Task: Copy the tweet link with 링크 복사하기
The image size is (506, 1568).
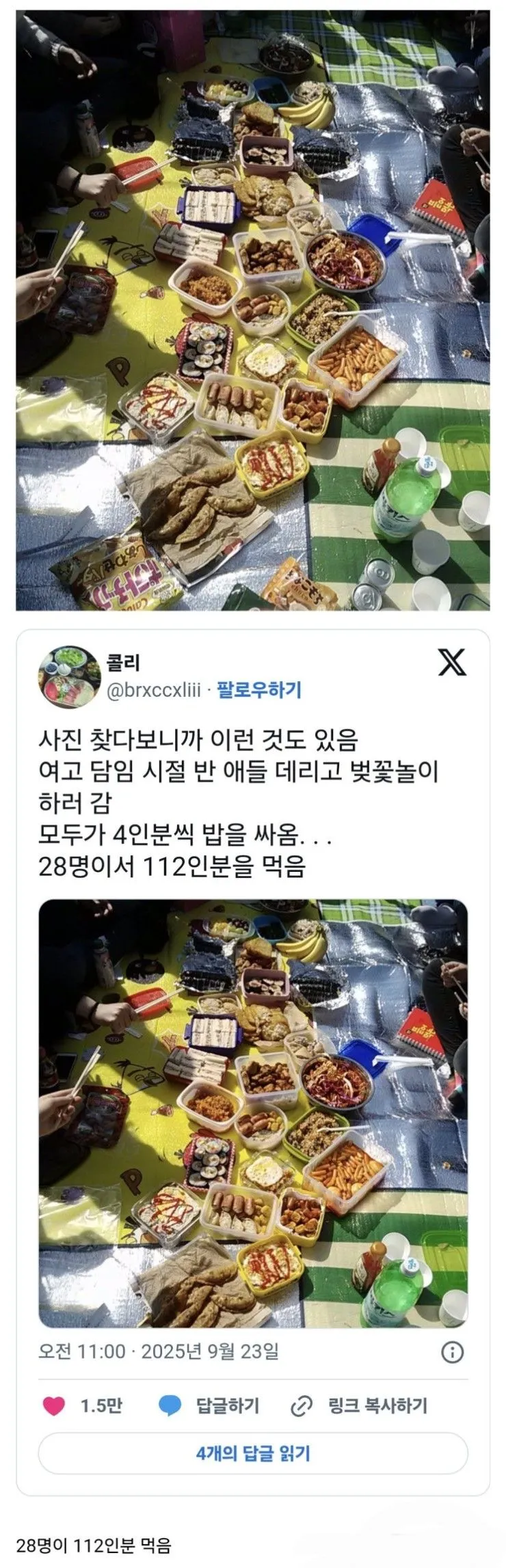Action: pos(359,1405)
